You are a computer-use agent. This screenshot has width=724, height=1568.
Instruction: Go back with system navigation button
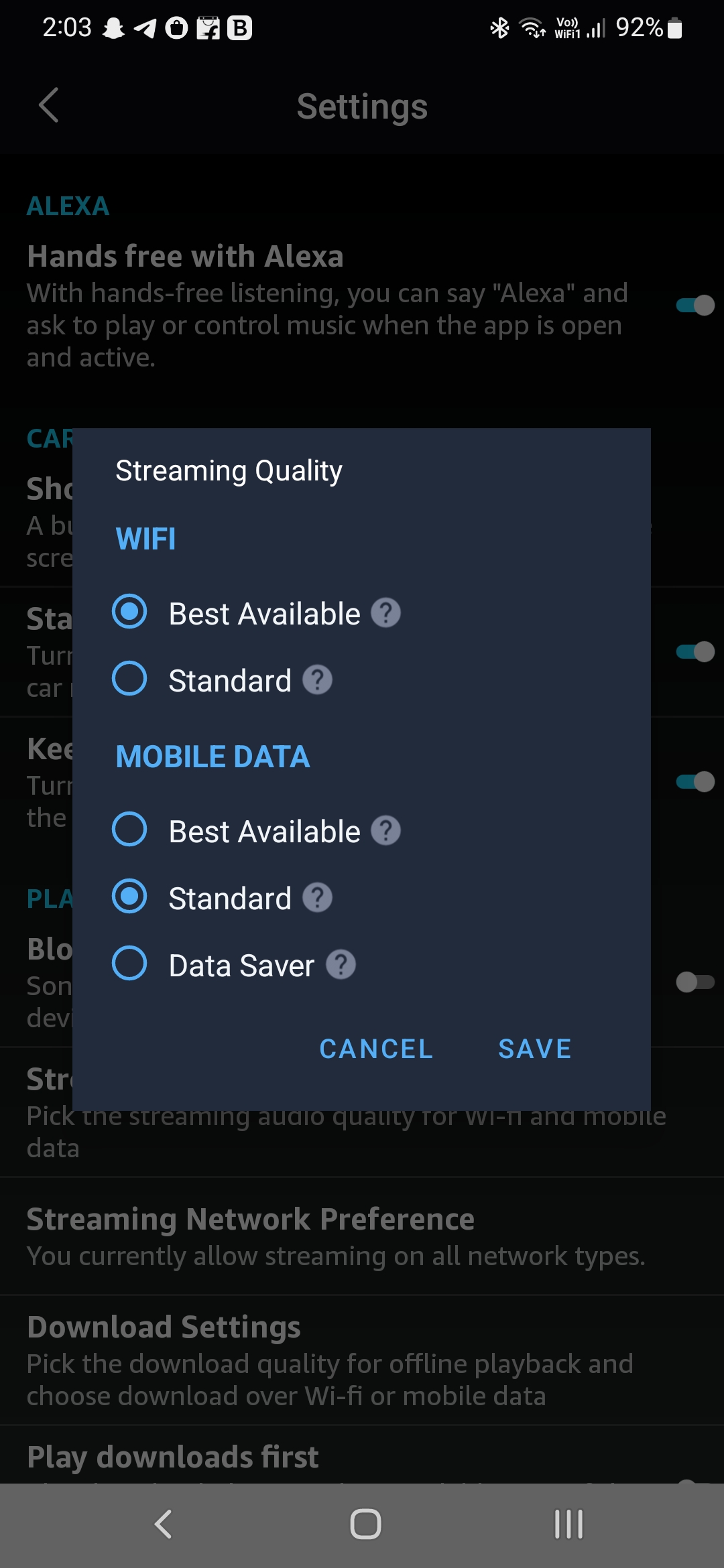(x=164, y=1524)
